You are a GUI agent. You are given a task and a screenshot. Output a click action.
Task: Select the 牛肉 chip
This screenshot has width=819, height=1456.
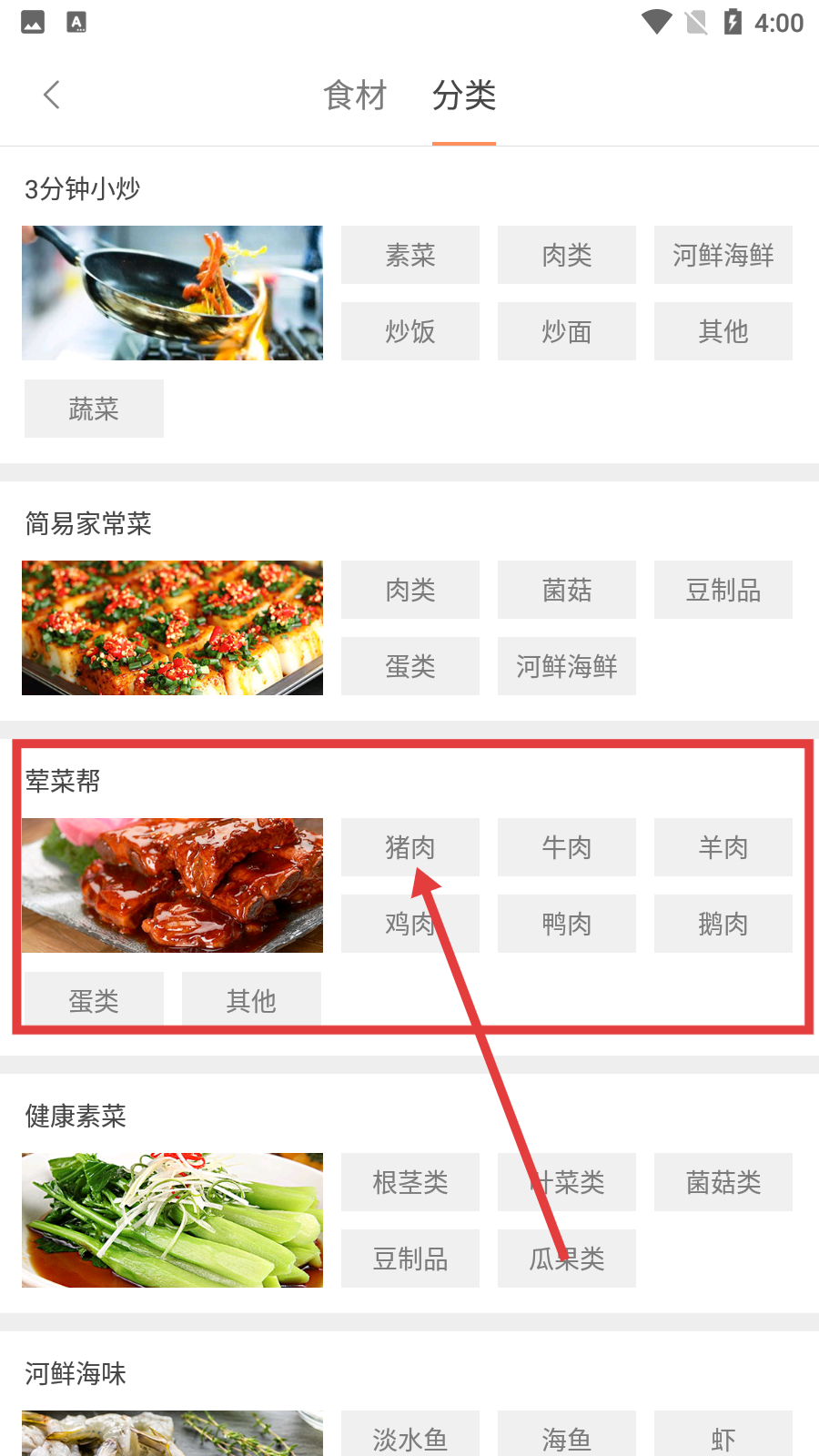[567, 847]
